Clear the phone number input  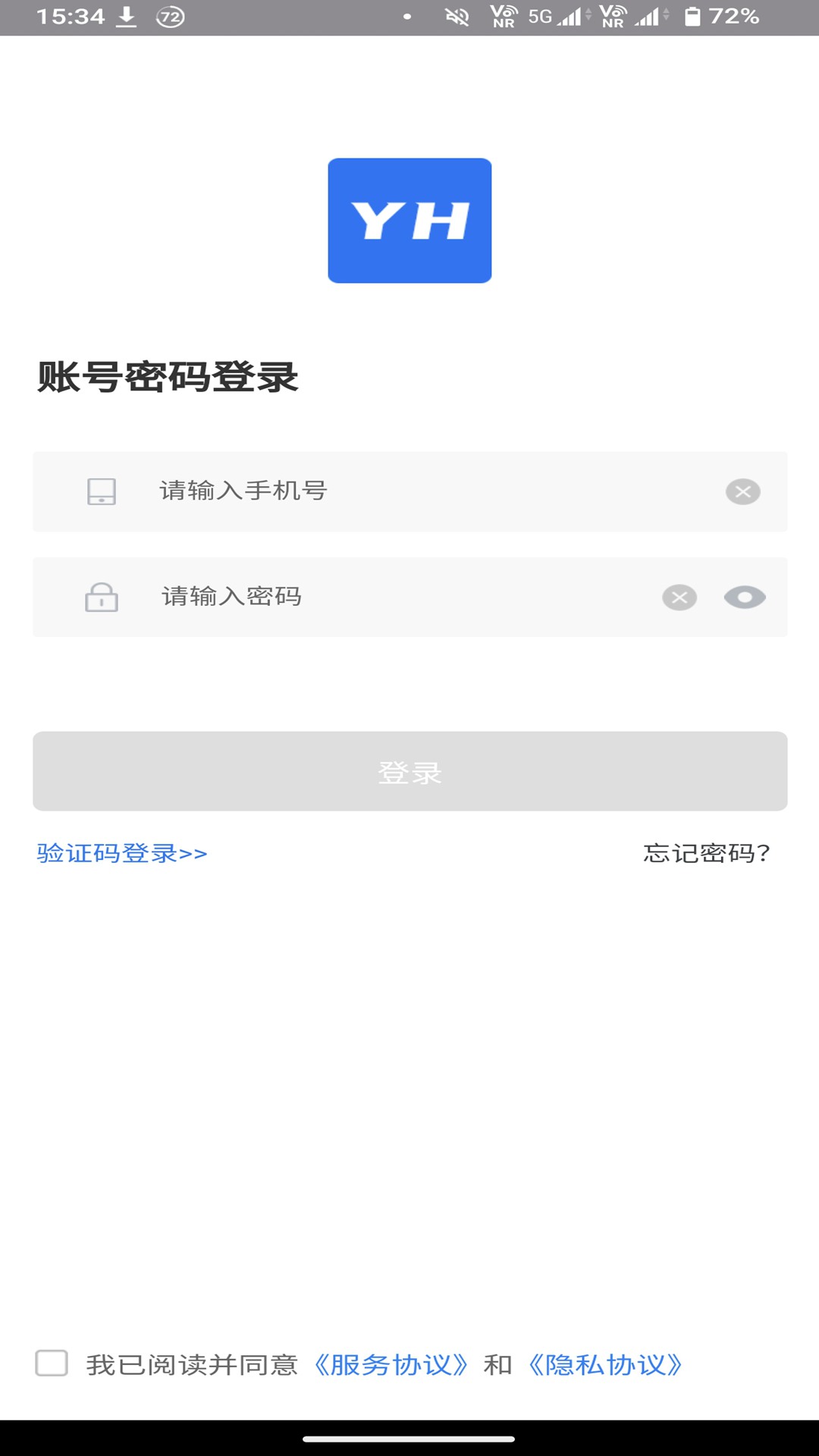tap(743, 491)
